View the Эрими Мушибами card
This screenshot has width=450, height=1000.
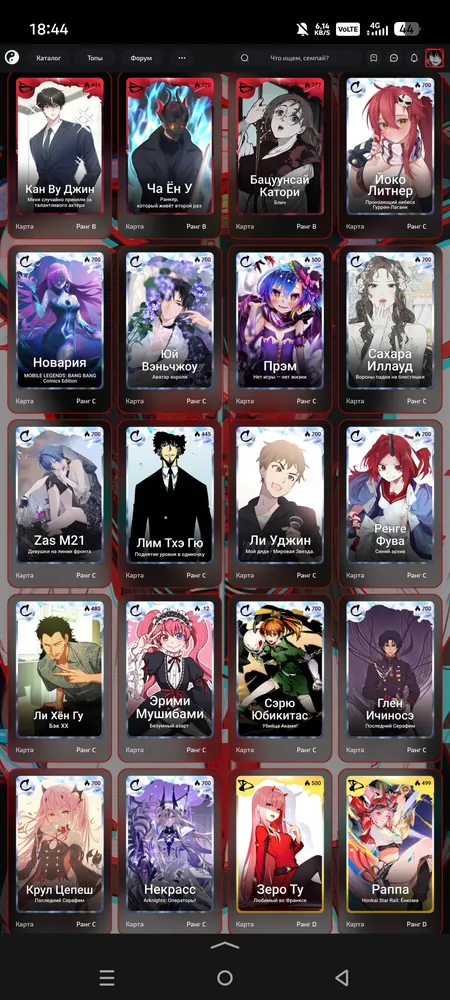click(170, 678)
